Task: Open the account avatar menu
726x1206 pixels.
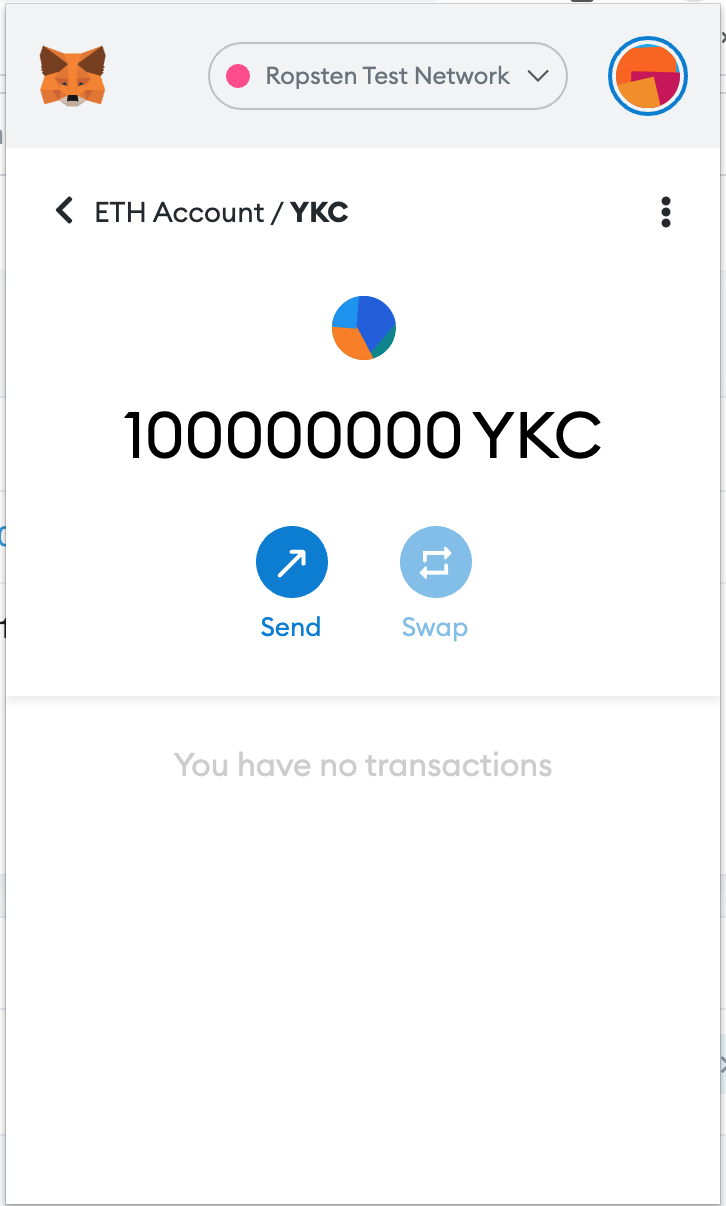Action: 648,77
